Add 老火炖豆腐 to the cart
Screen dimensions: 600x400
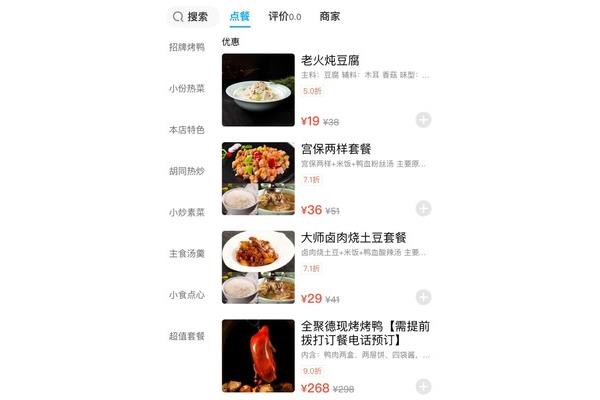[x=423, y=120]
